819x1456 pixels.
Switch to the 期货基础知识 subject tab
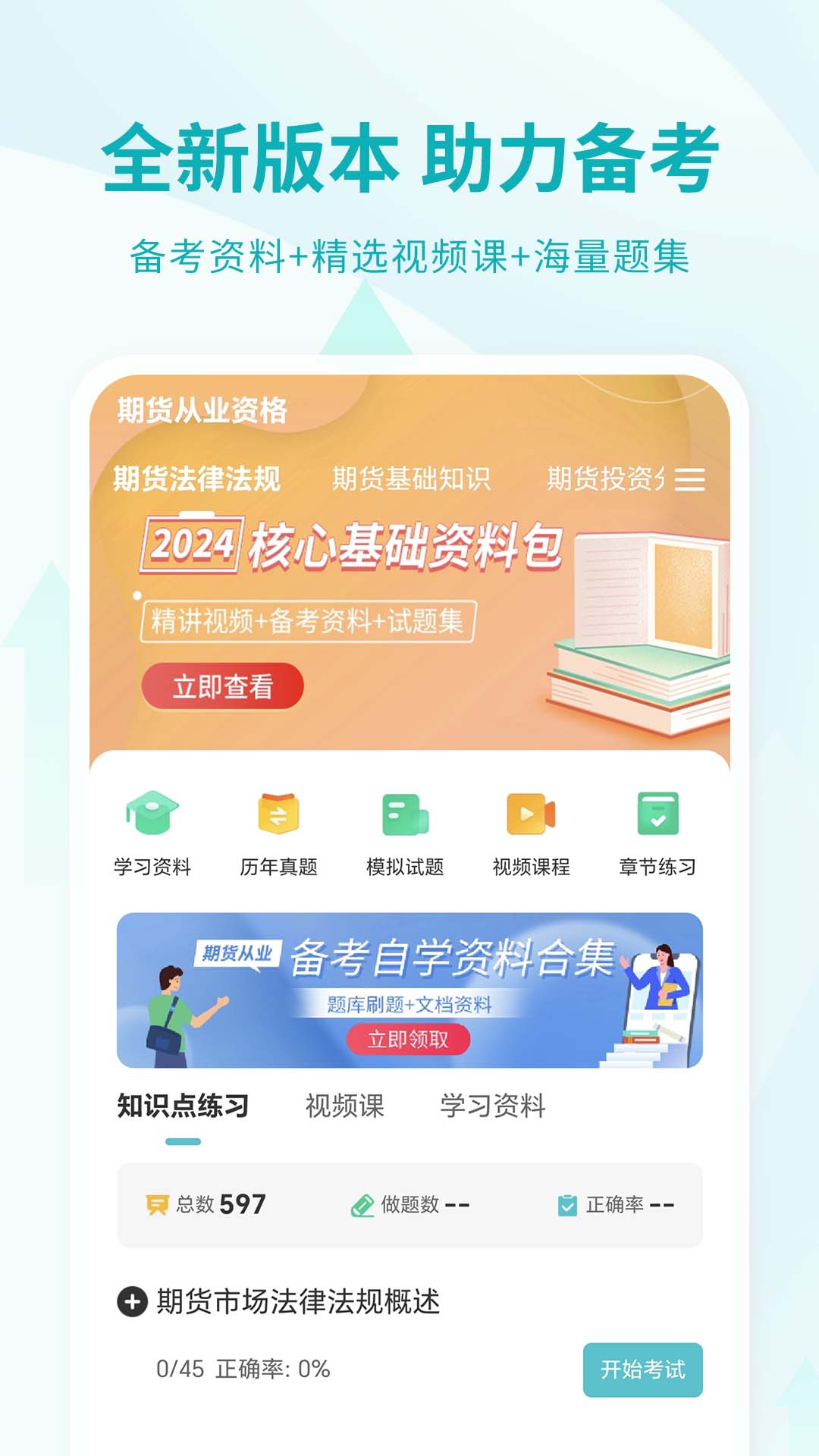(413, 478)
